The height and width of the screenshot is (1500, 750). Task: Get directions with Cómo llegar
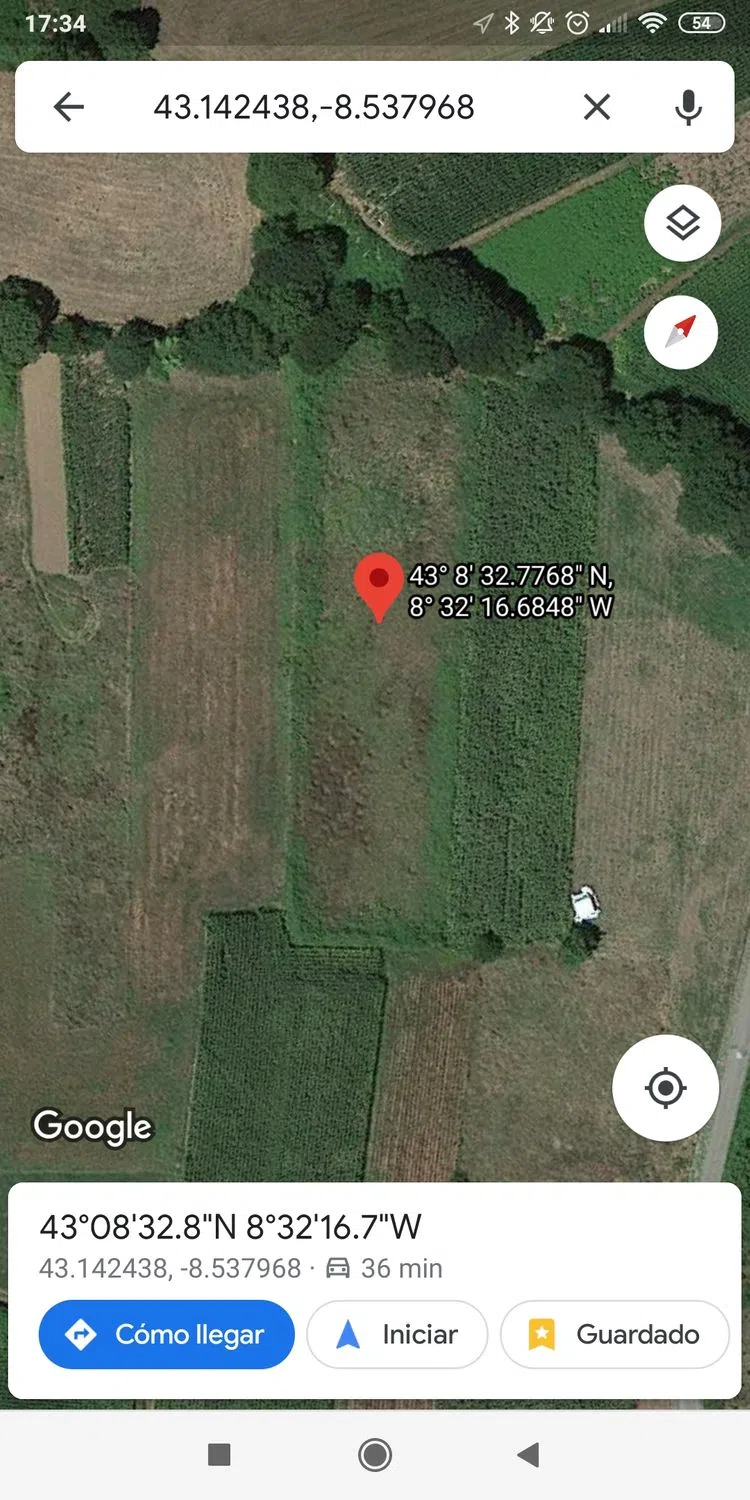[x=167, y=1334]
